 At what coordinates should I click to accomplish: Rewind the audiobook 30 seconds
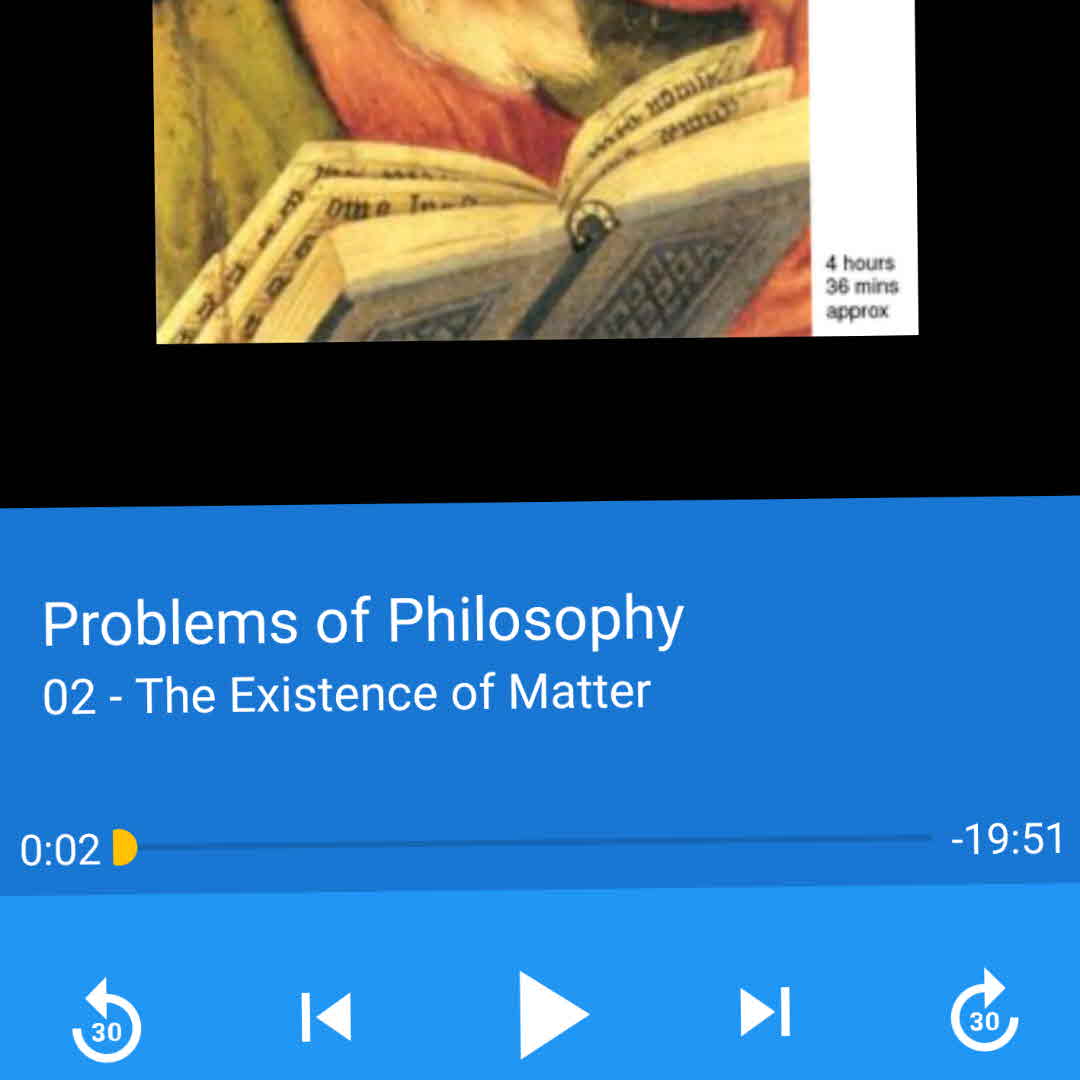(106, 1020)
